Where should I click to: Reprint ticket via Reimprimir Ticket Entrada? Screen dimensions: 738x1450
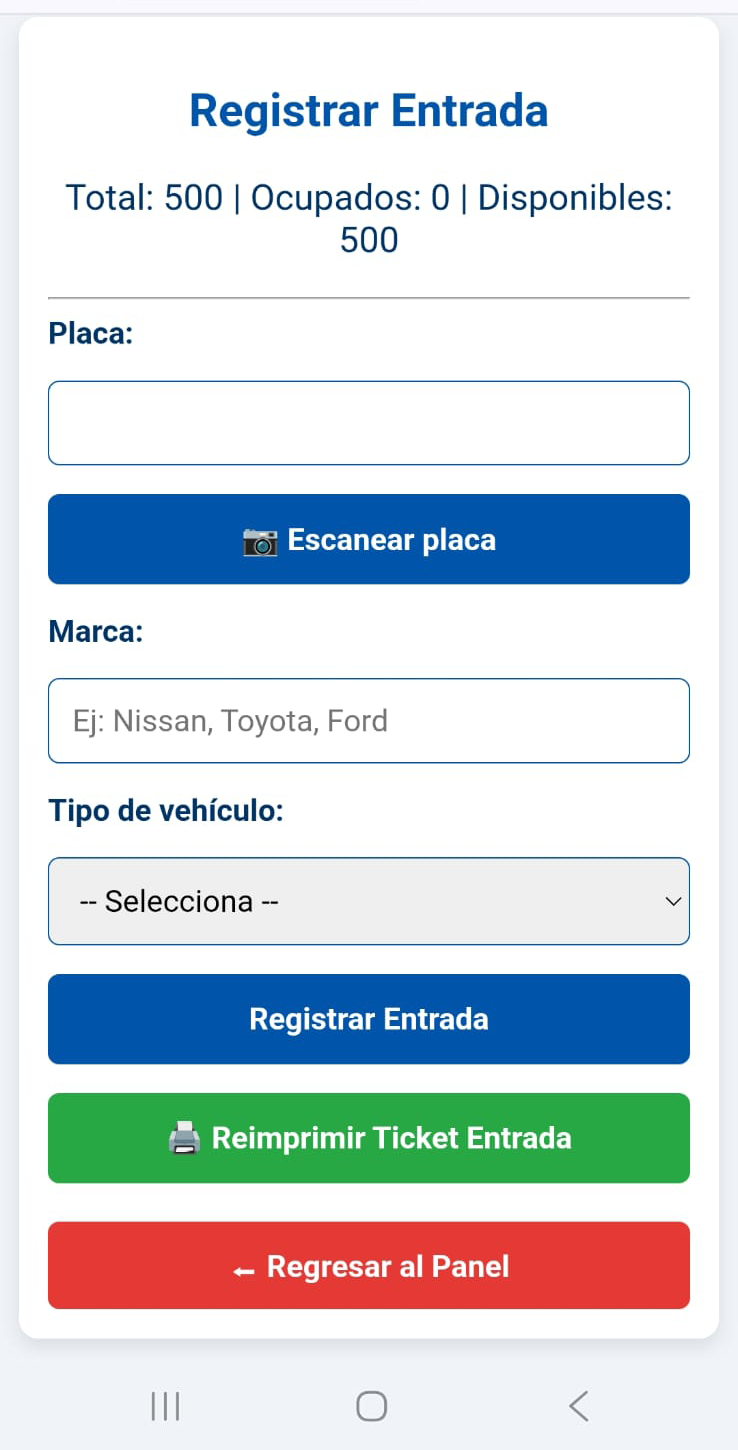point(368,1138)
